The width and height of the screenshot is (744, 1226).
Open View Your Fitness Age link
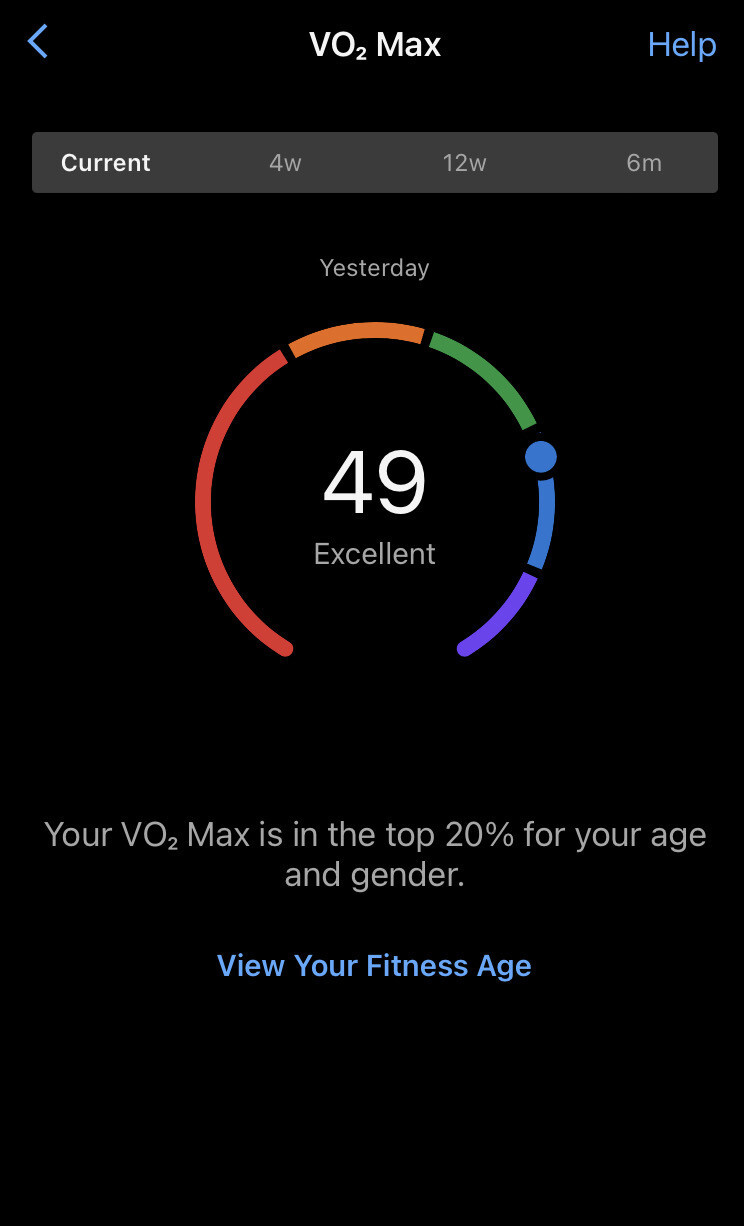coord(374,966)
